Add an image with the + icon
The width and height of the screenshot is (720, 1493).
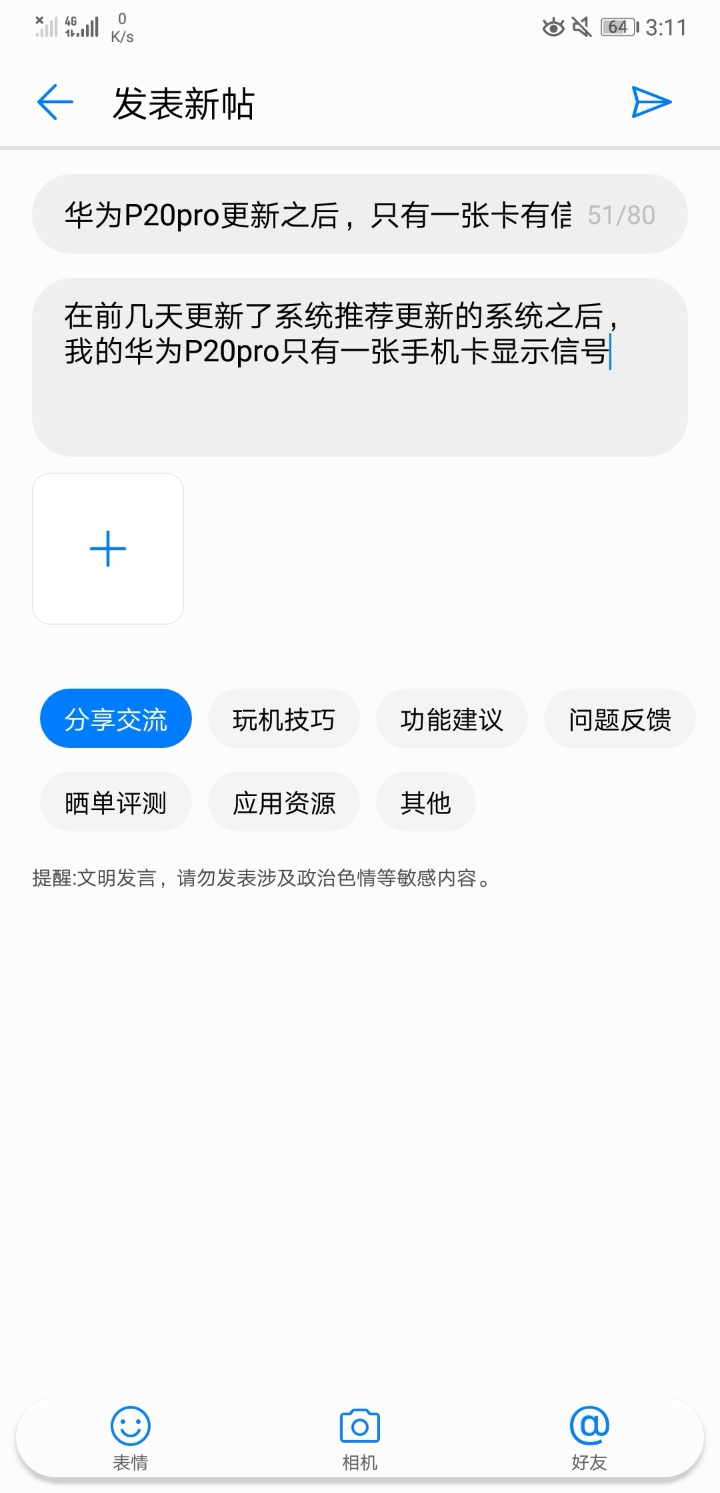(107, 548)
